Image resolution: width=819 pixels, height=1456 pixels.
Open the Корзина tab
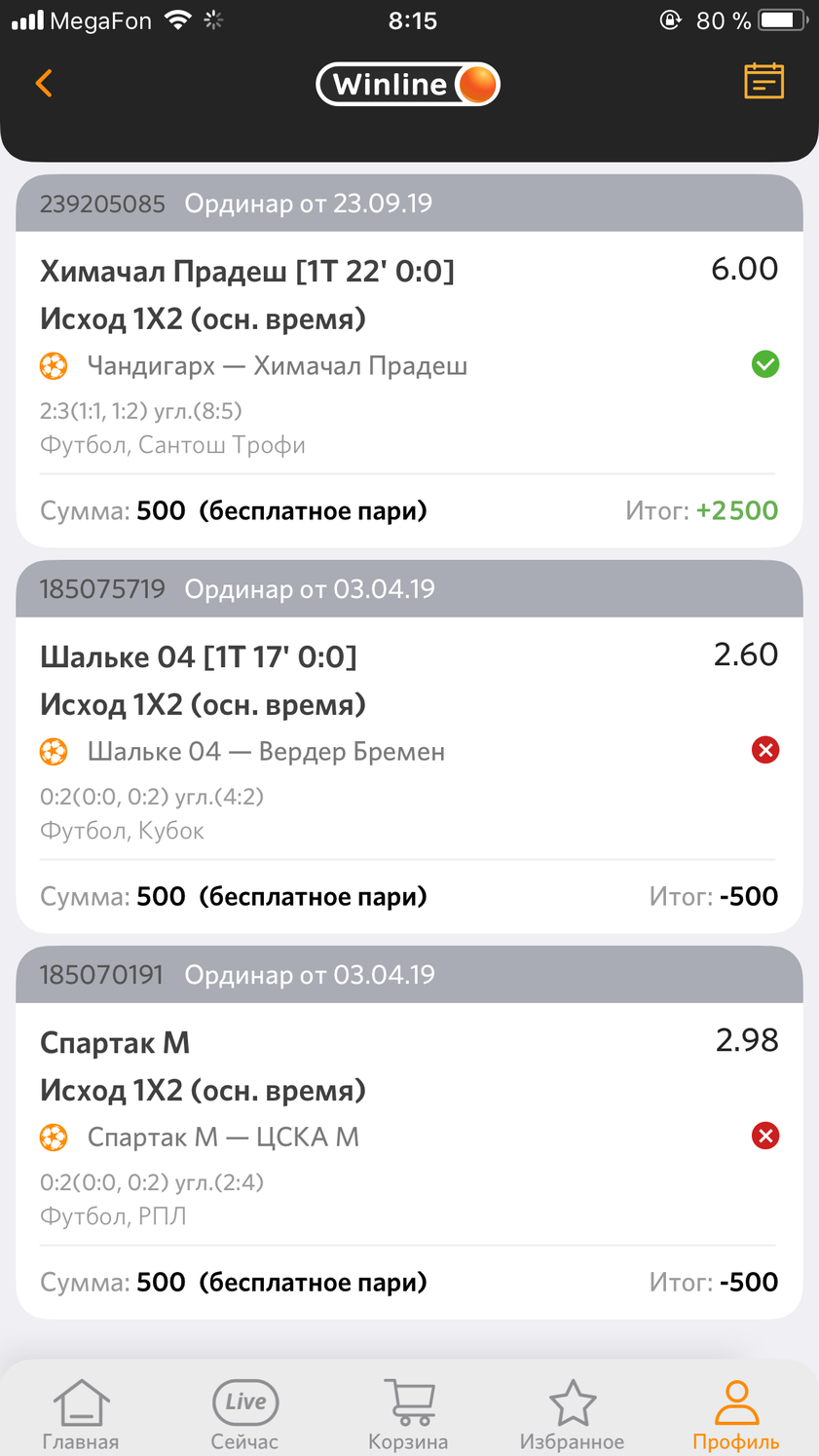[408, 1413]
